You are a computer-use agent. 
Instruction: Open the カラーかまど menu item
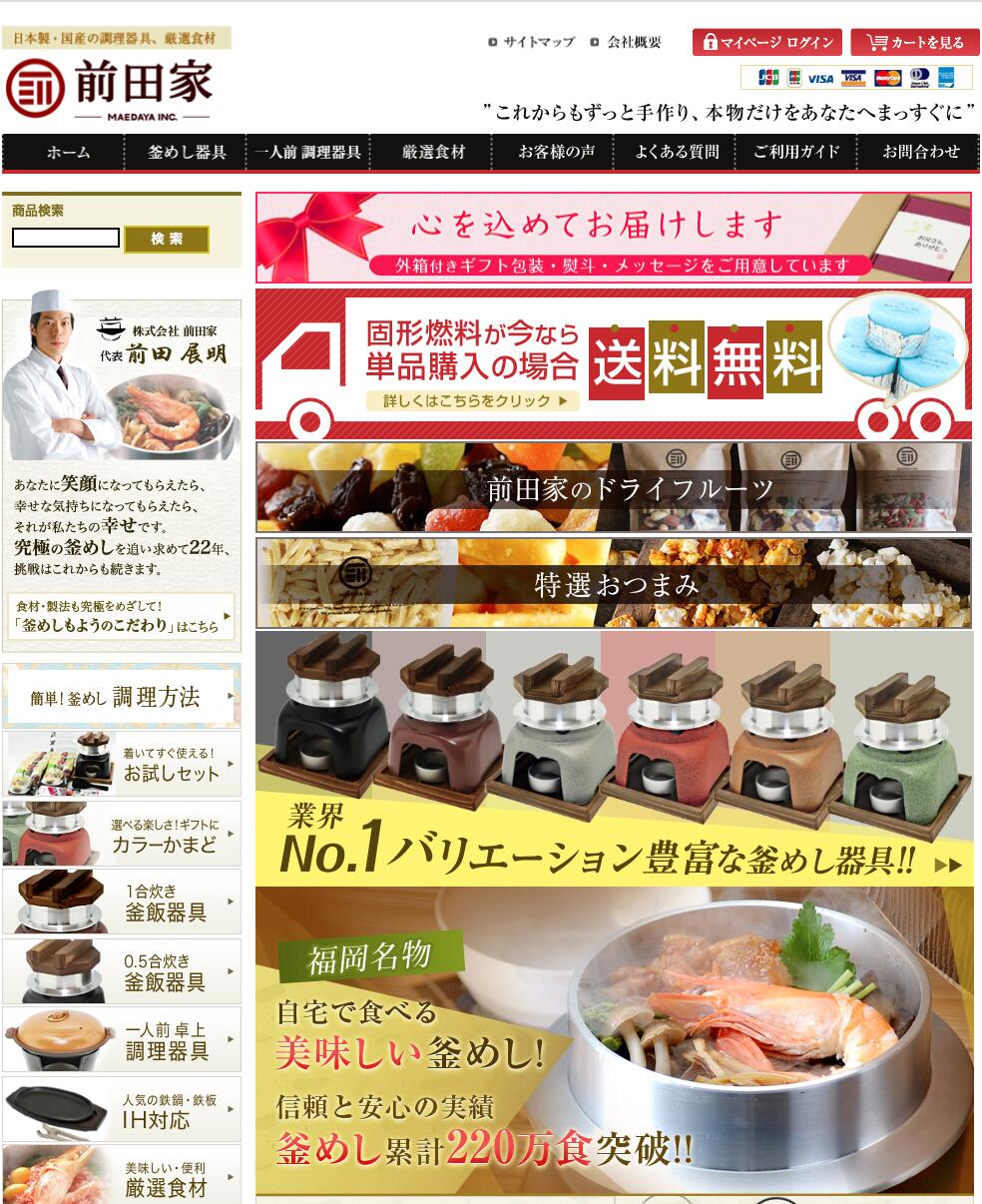click(x=121, y=834)
